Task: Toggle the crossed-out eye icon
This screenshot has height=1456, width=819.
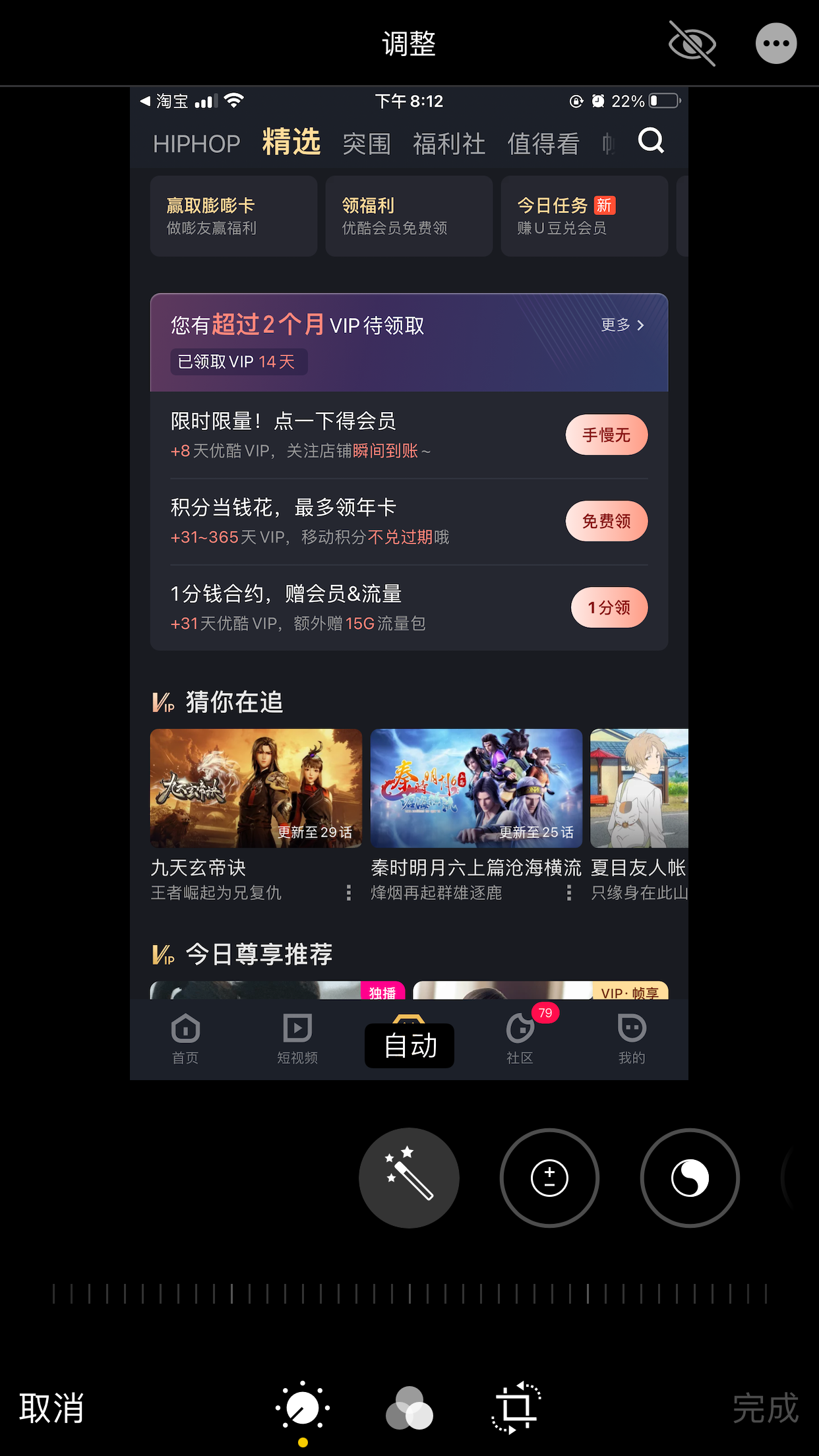Action: [692, 44]
